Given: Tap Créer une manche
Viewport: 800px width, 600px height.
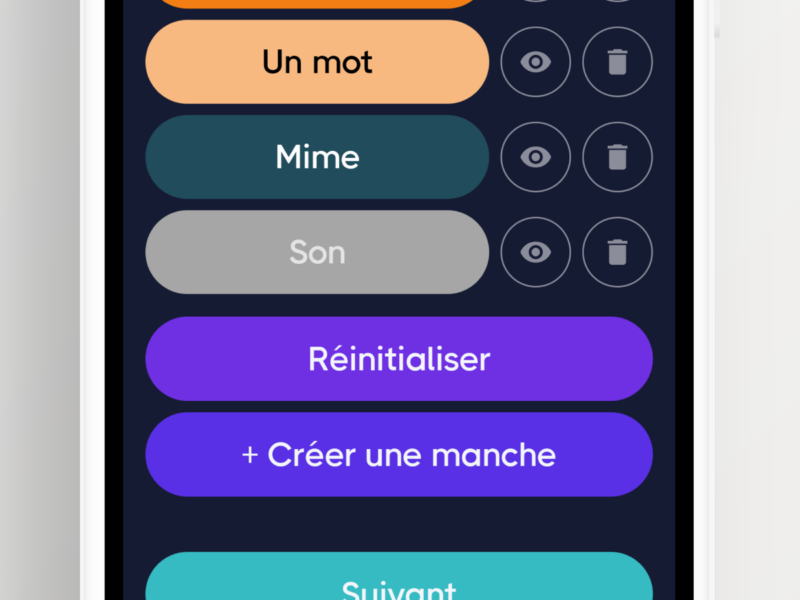Looking at the screenshot, I should click(399, 455).
